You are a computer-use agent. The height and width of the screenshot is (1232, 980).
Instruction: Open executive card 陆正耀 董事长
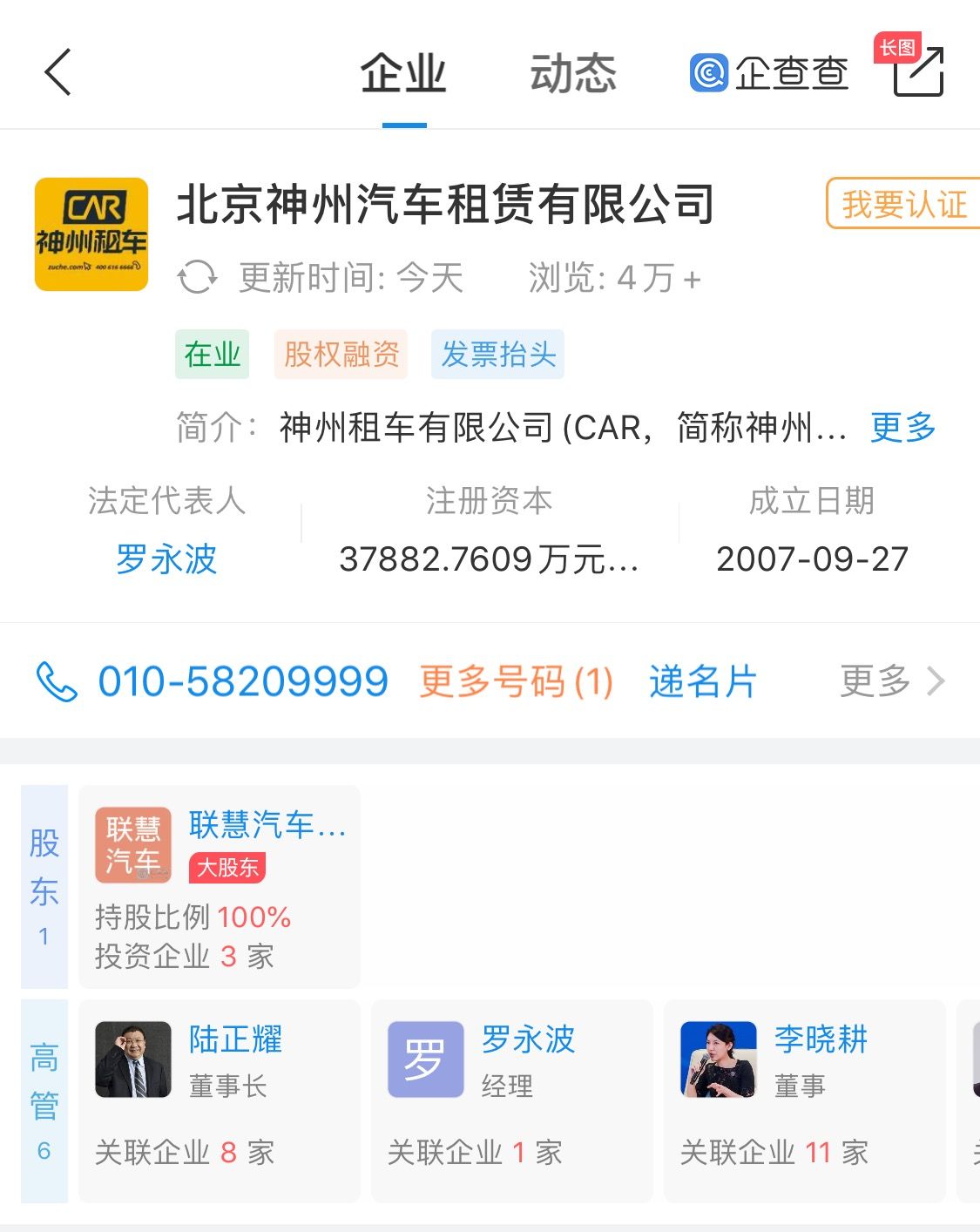tap(220, 1101)
